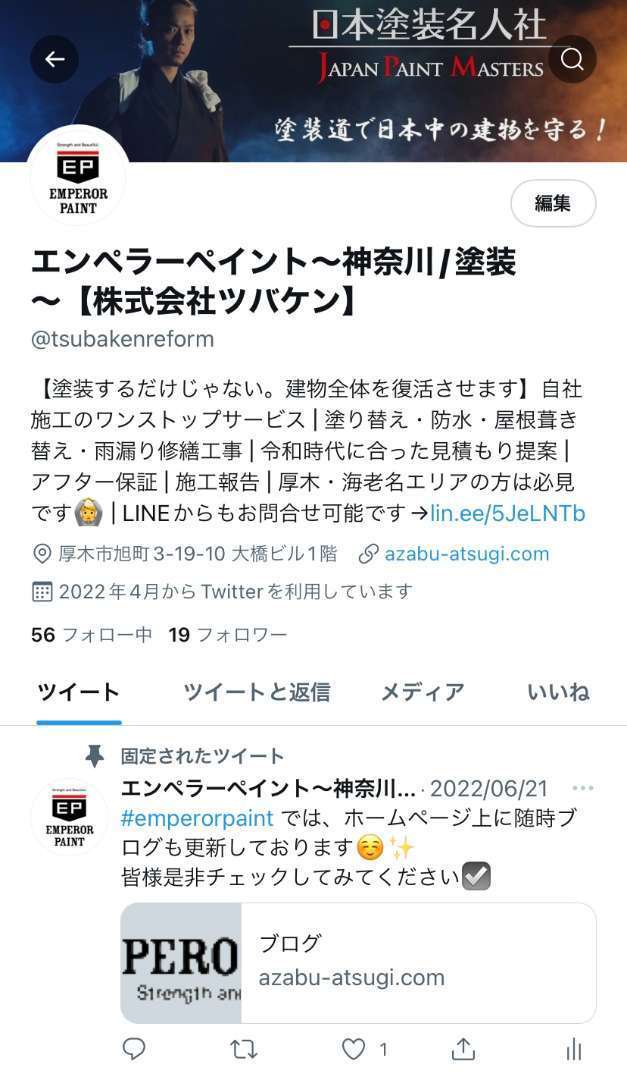Reply to the pinned tweet
The image size is (627, 1080).
point(134,1048)
